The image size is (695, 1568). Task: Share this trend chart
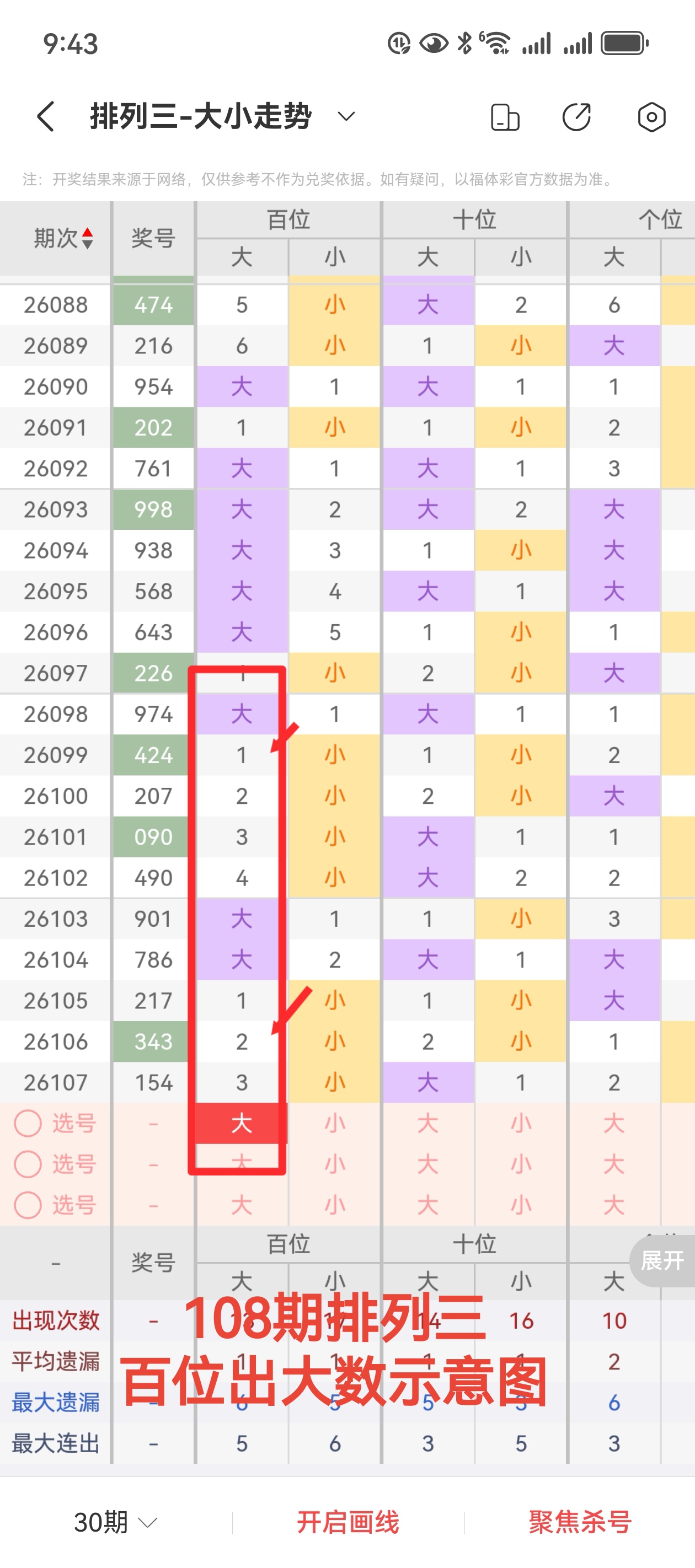coord(576,117)
